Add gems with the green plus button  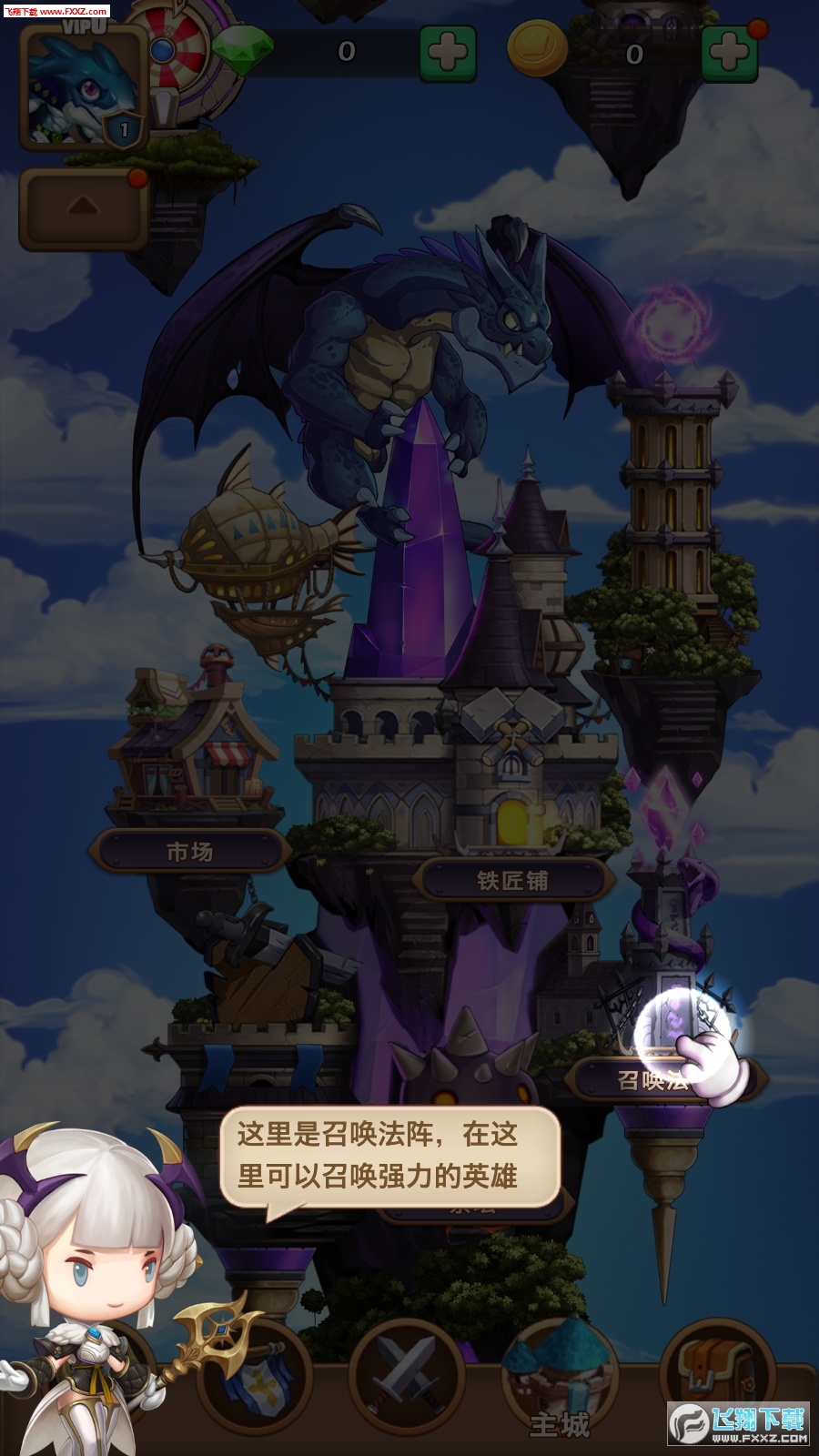(x=447, y=54)
